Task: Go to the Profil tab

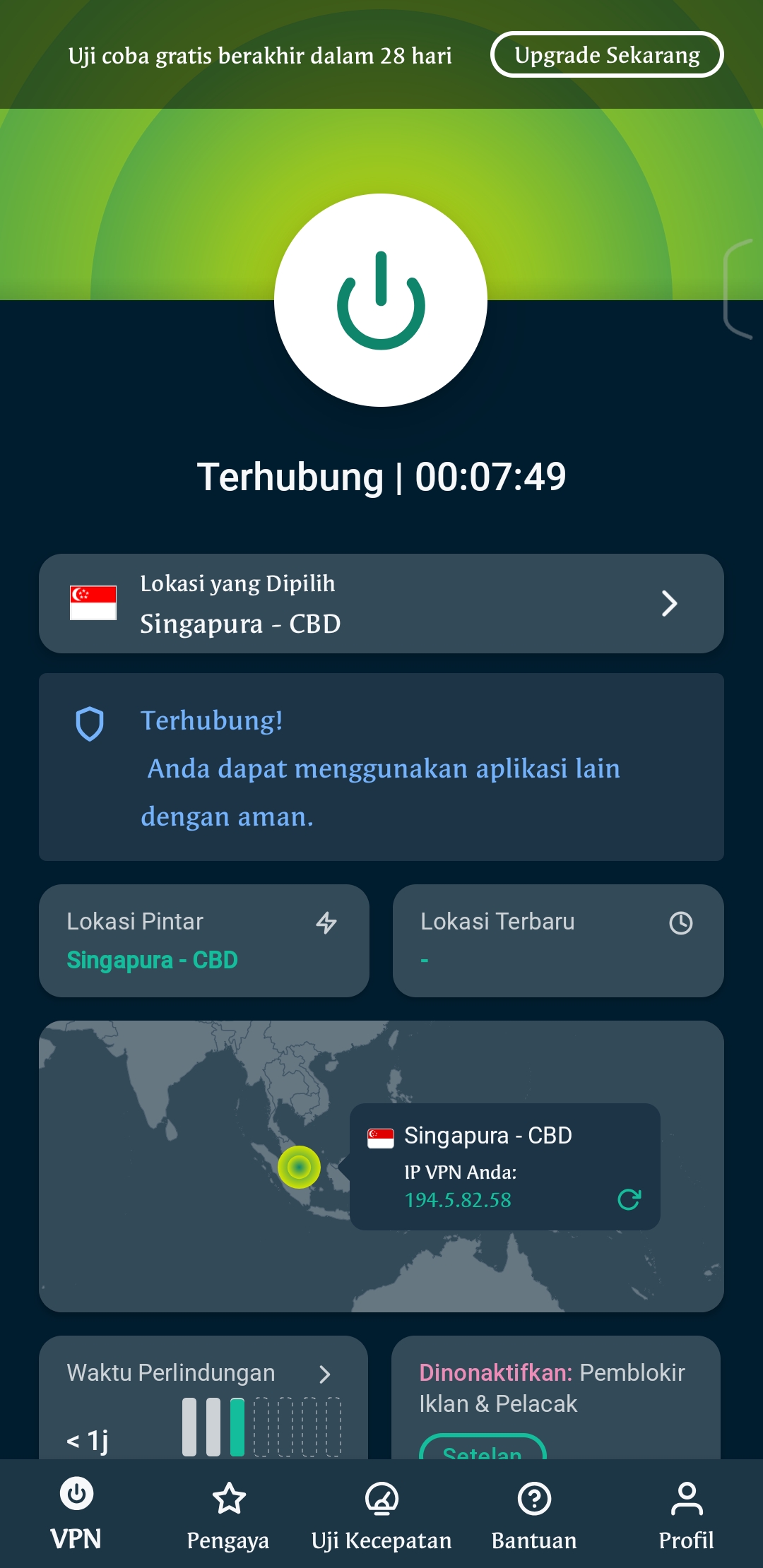Action: coord(686,1515)
